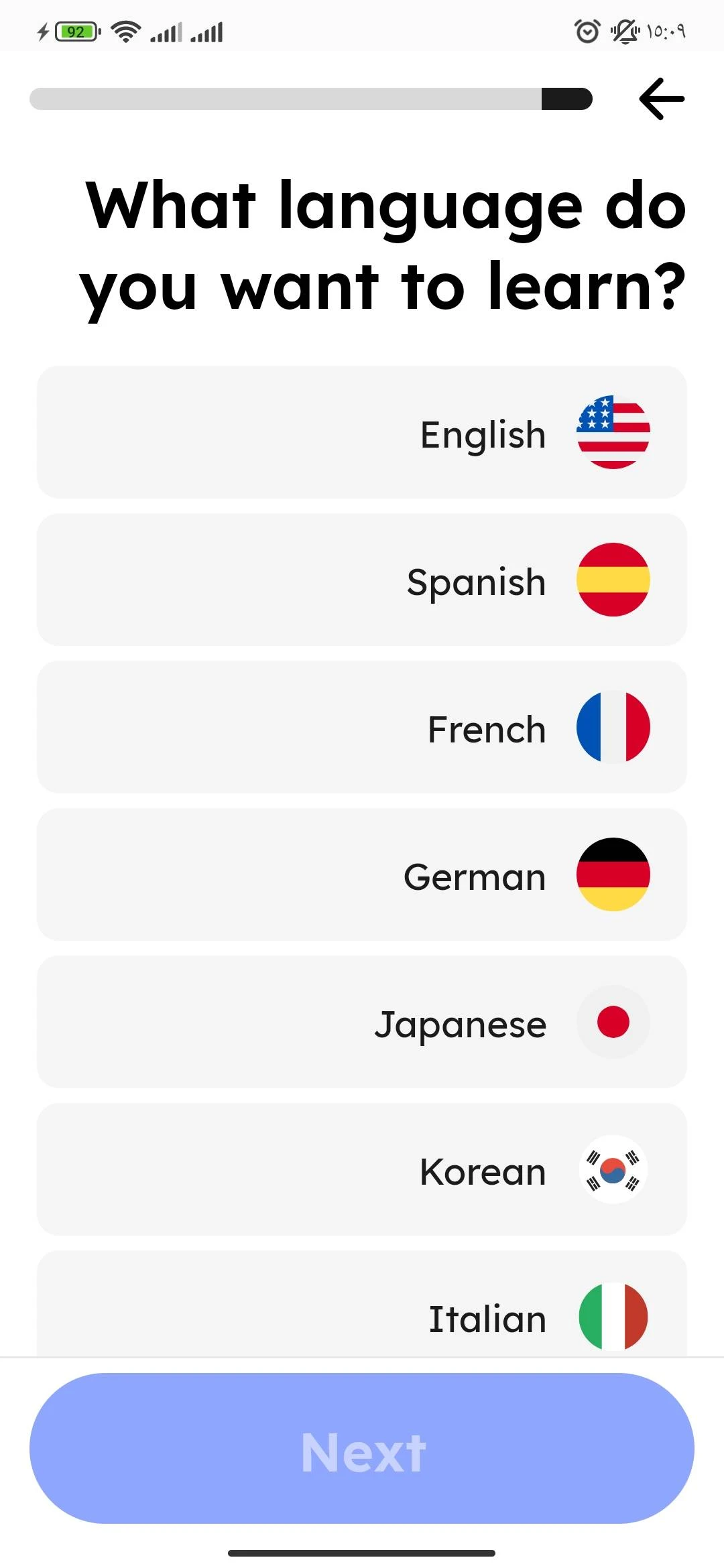Click the Japanese flag icon
Viewport: 724px width, 1568px height.
613,1022
